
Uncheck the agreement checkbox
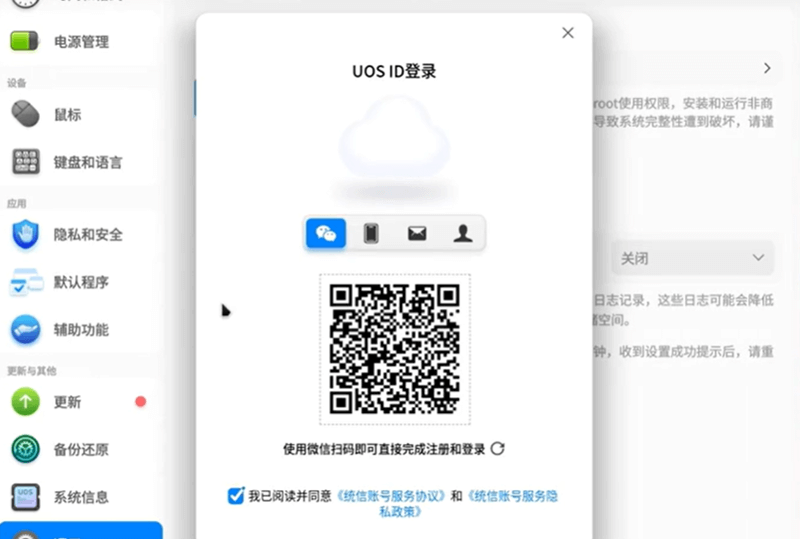[x=236, y=495]
